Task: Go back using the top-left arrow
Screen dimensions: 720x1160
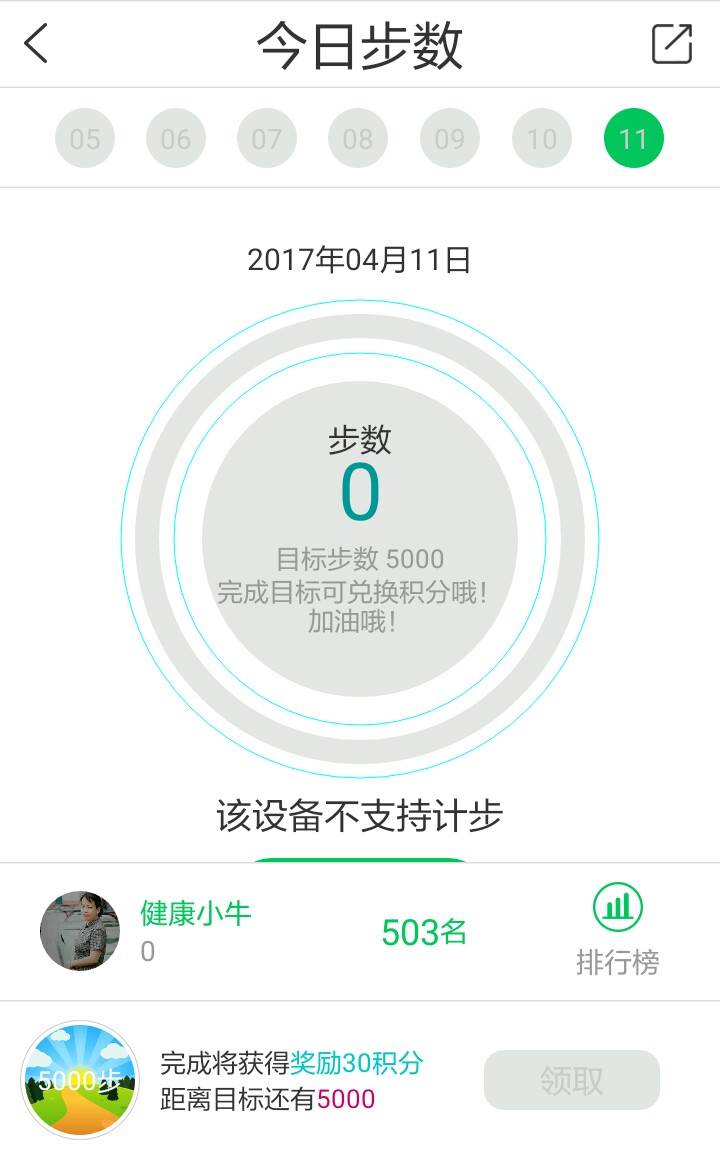Action: click(36, 44)
